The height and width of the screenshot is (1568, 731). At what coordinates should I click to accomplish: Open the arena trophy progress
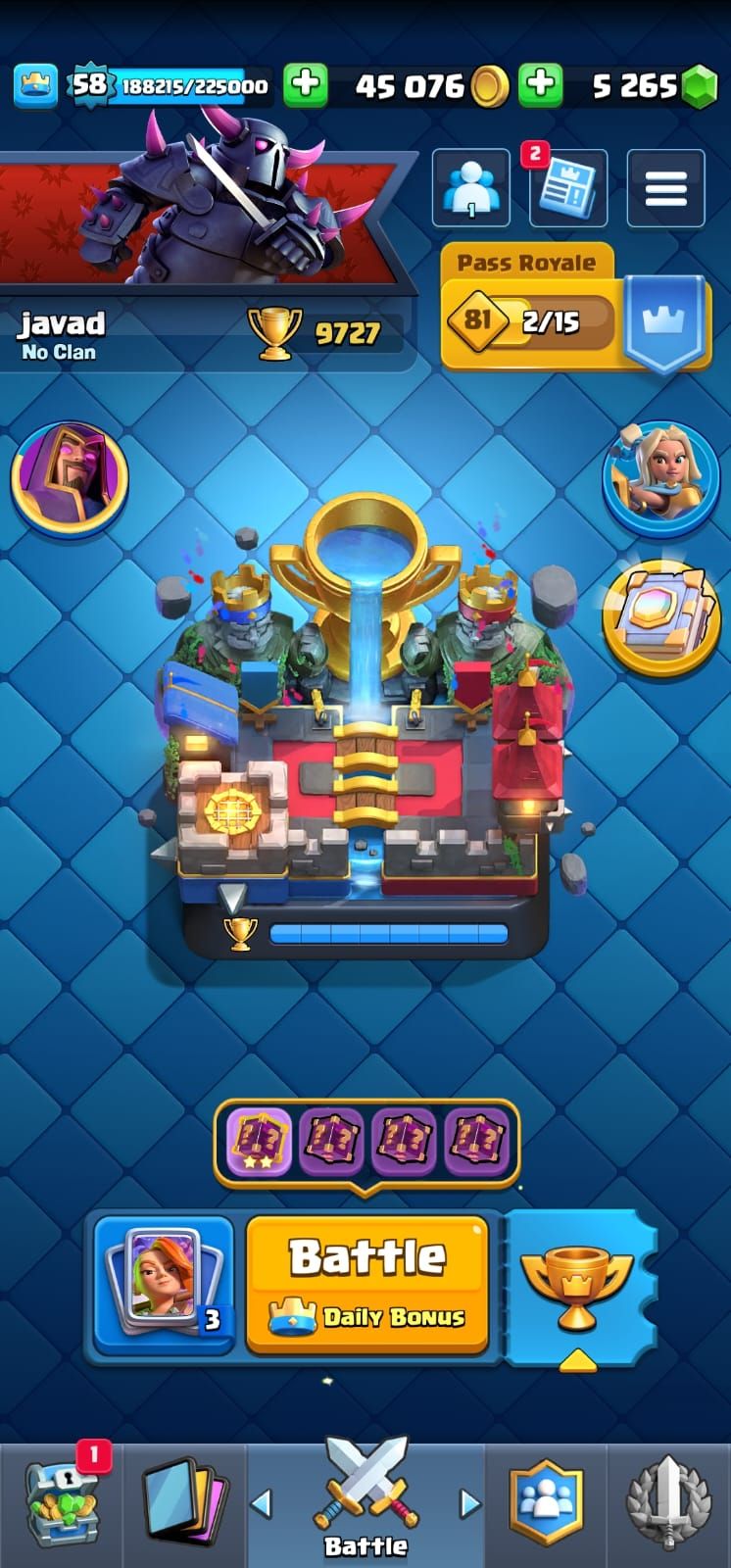(365, 933)
